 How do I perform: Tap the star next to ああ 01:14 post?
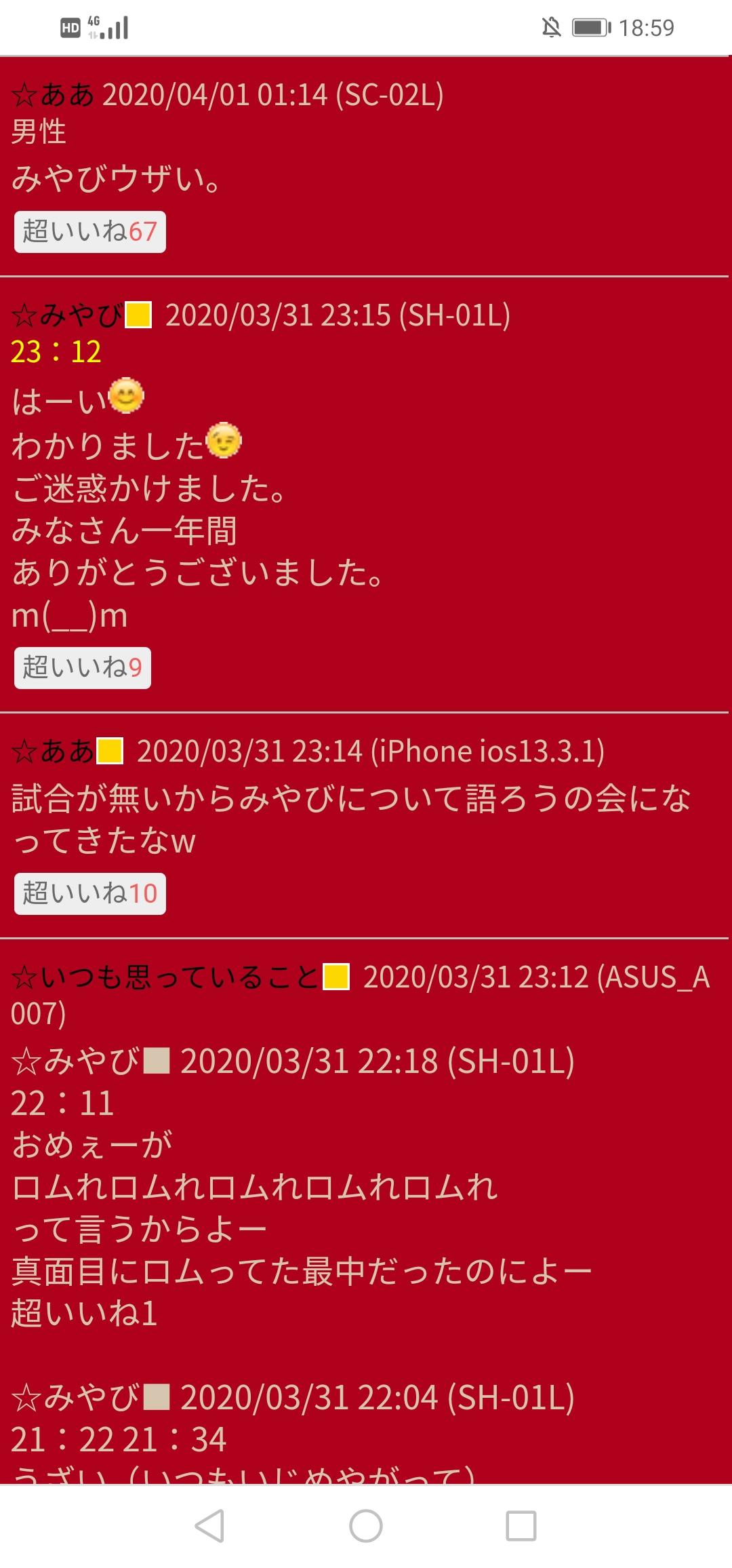(24, 95)
